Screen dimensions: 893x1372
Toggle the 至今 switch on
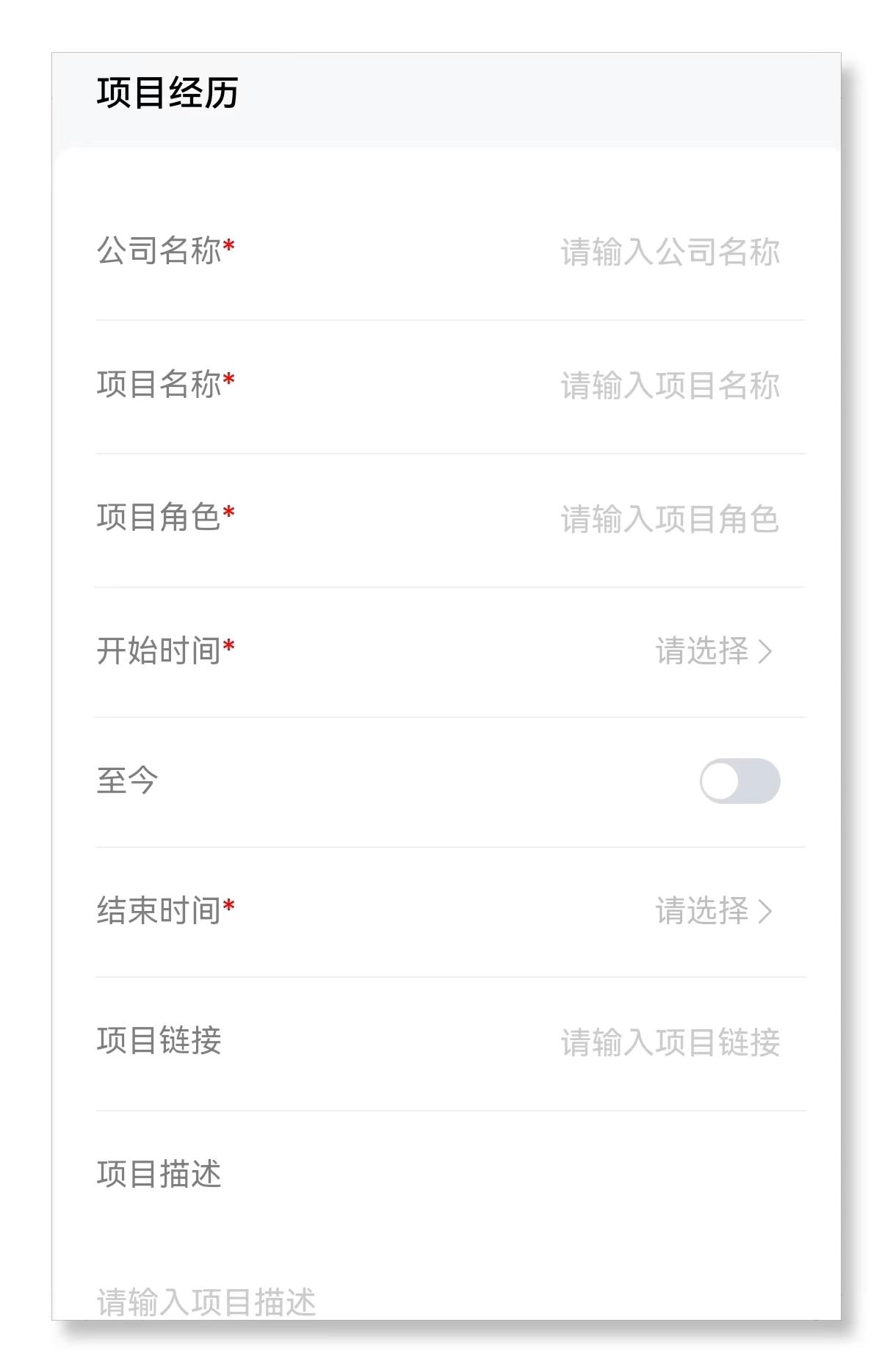(x=739, y=781)
